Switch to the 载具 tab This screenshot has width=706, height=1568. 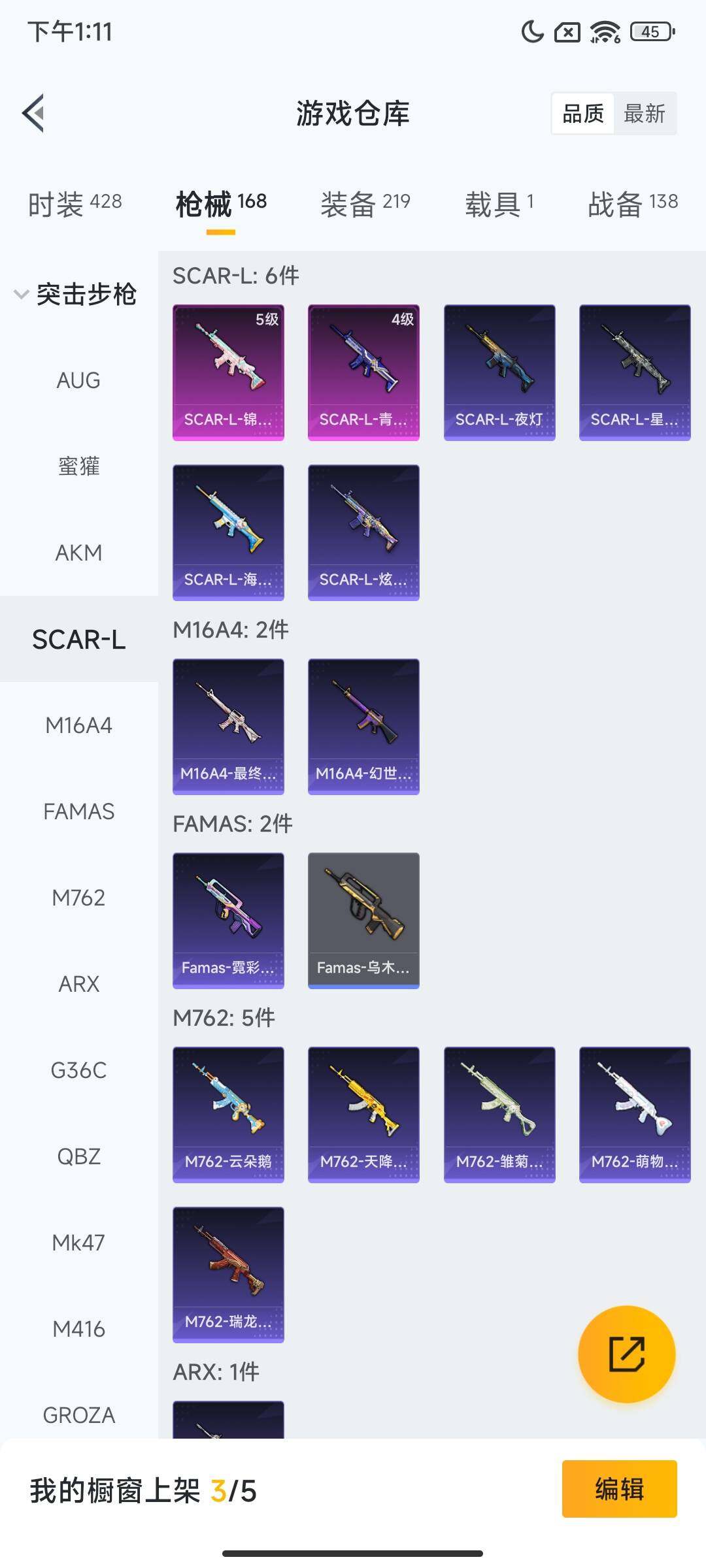pos(499,204)
